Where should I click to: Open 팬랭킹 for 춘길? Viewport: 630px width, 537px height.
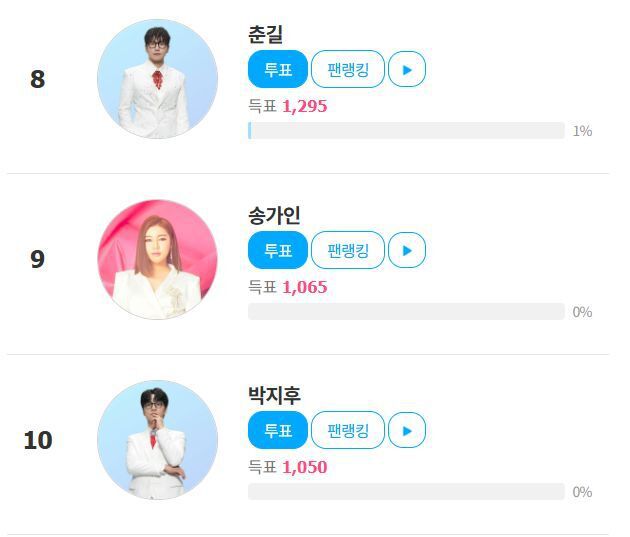click(x=348, y=70)
